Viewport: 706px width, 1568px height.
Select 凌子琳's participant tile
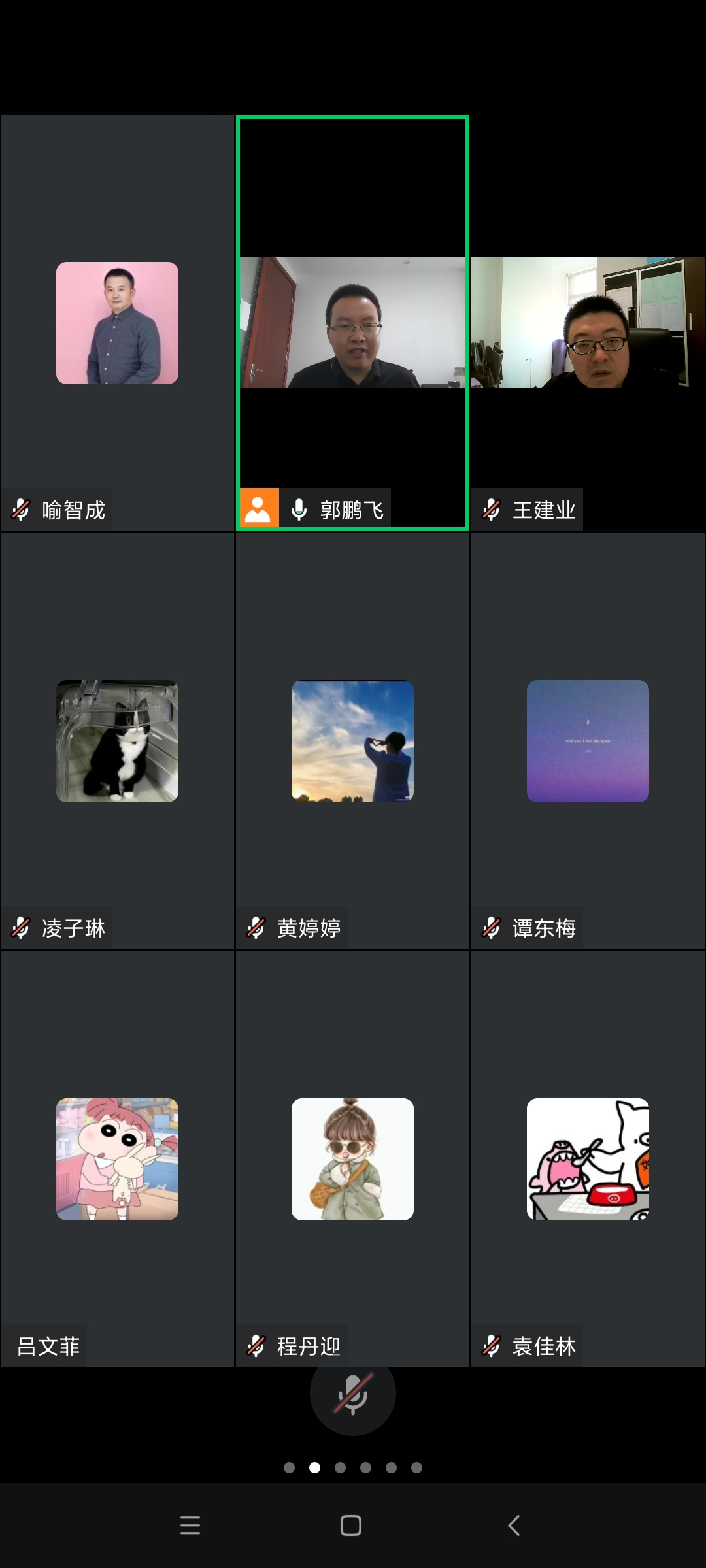coord(117,742)
